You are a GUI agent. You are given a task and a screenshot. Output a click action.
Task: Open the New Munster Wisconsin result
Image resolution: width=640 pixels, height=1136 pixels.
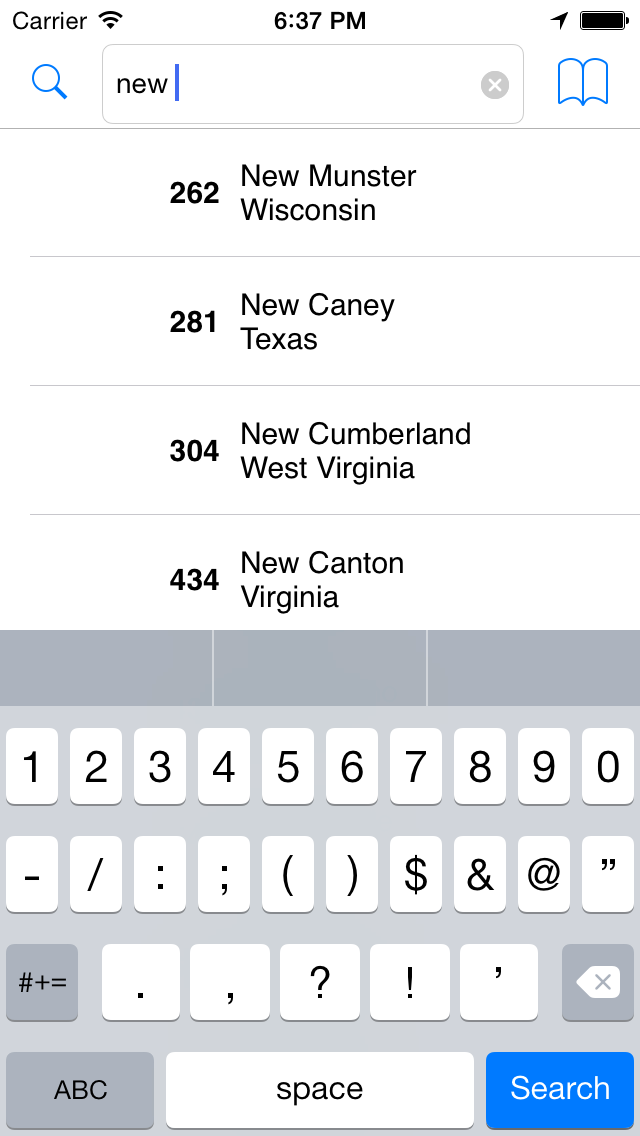(x=320, y=193)
